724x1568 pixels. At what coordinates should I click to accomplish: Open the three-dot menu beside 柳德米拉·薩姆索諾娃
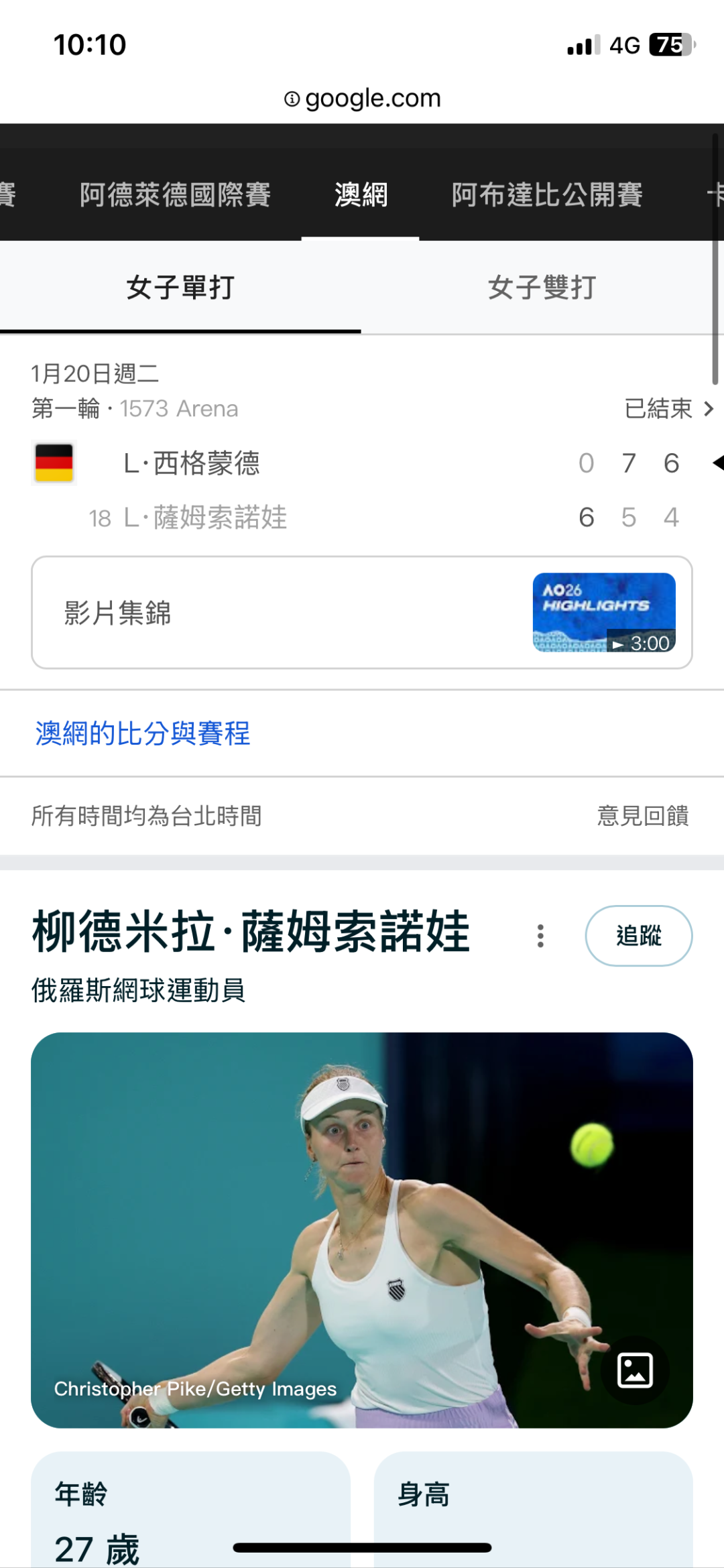click(x=540, y=936)
